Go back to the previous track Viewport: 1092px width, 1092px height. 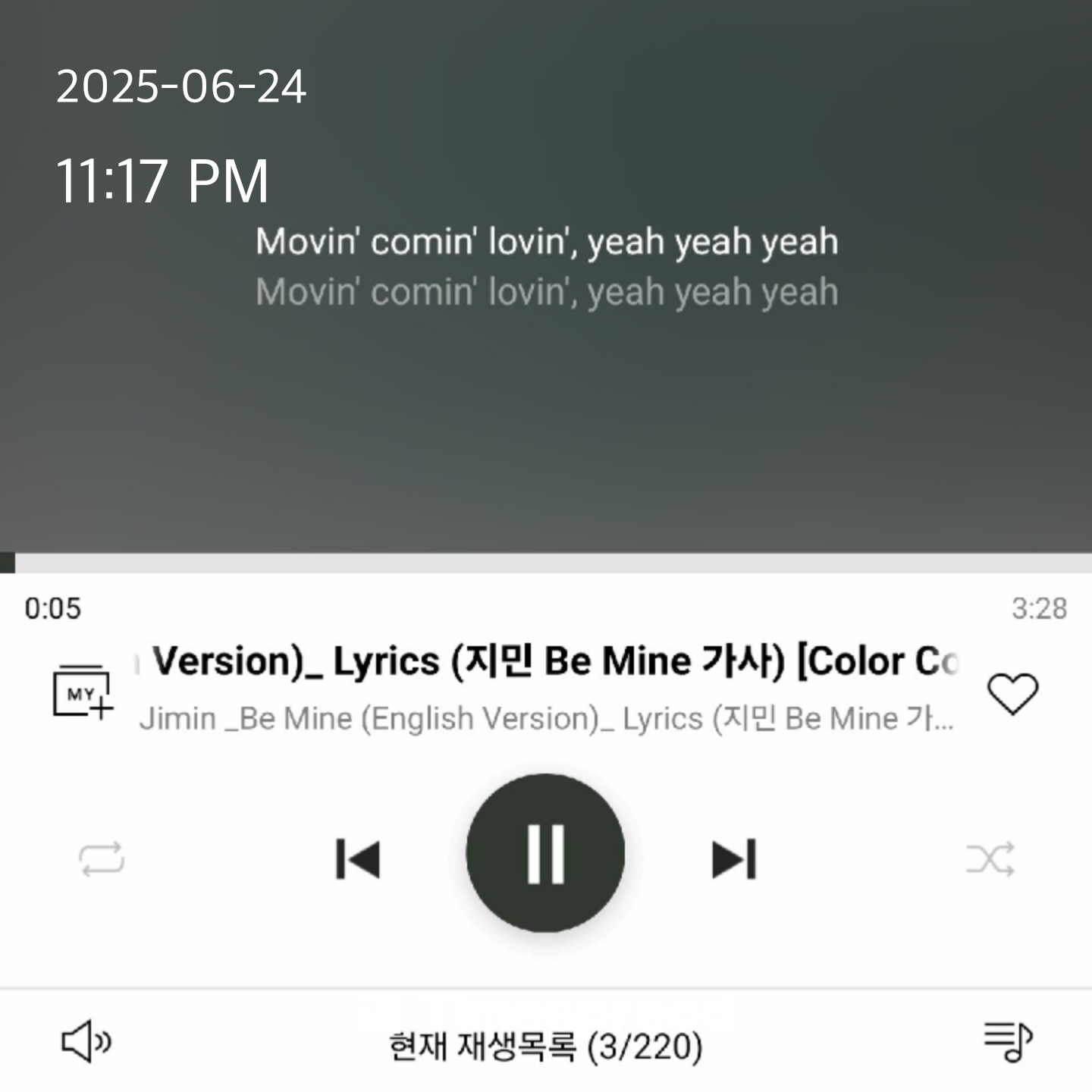pyautogui.click(x=357, y=859)
